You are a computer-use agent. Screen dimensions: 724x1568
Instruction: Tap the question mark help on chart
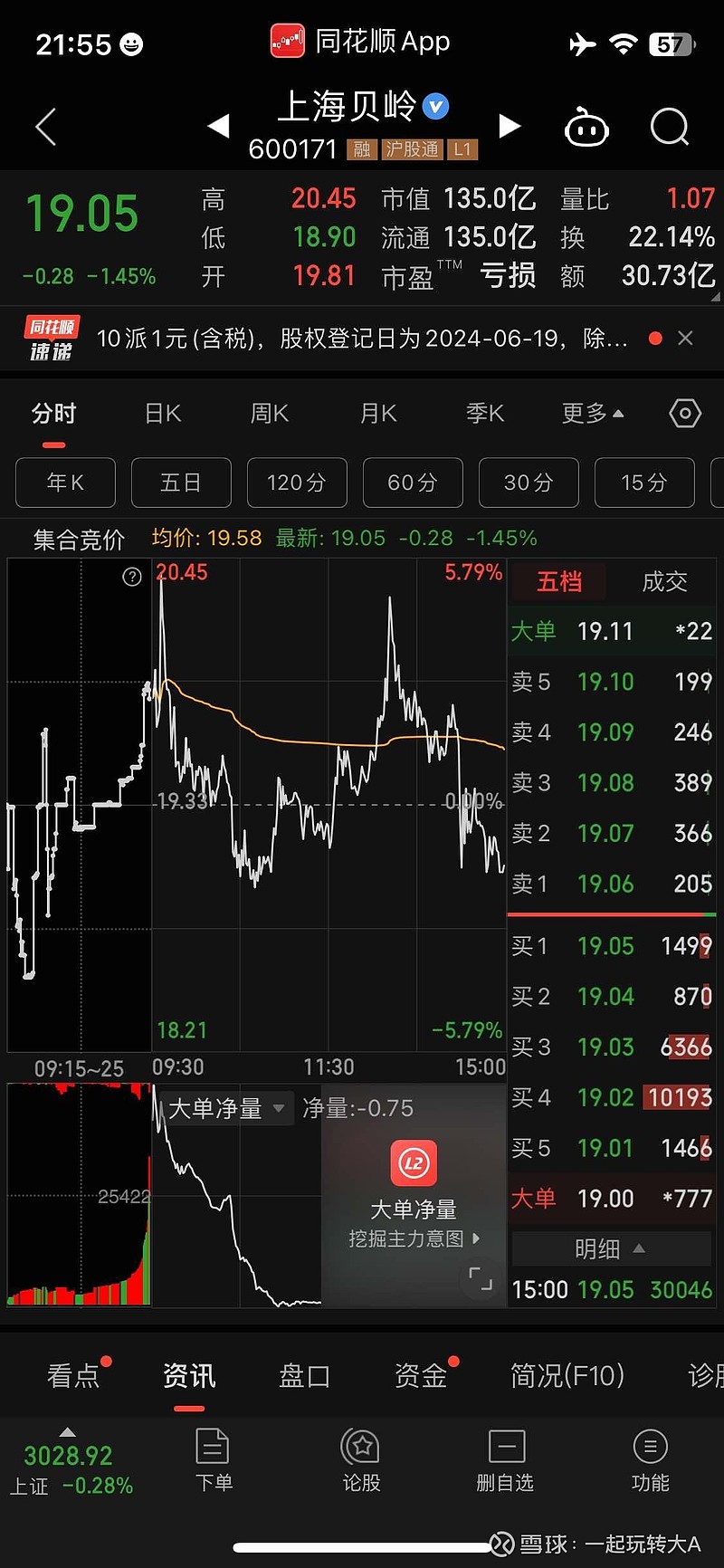pos(131,577)
